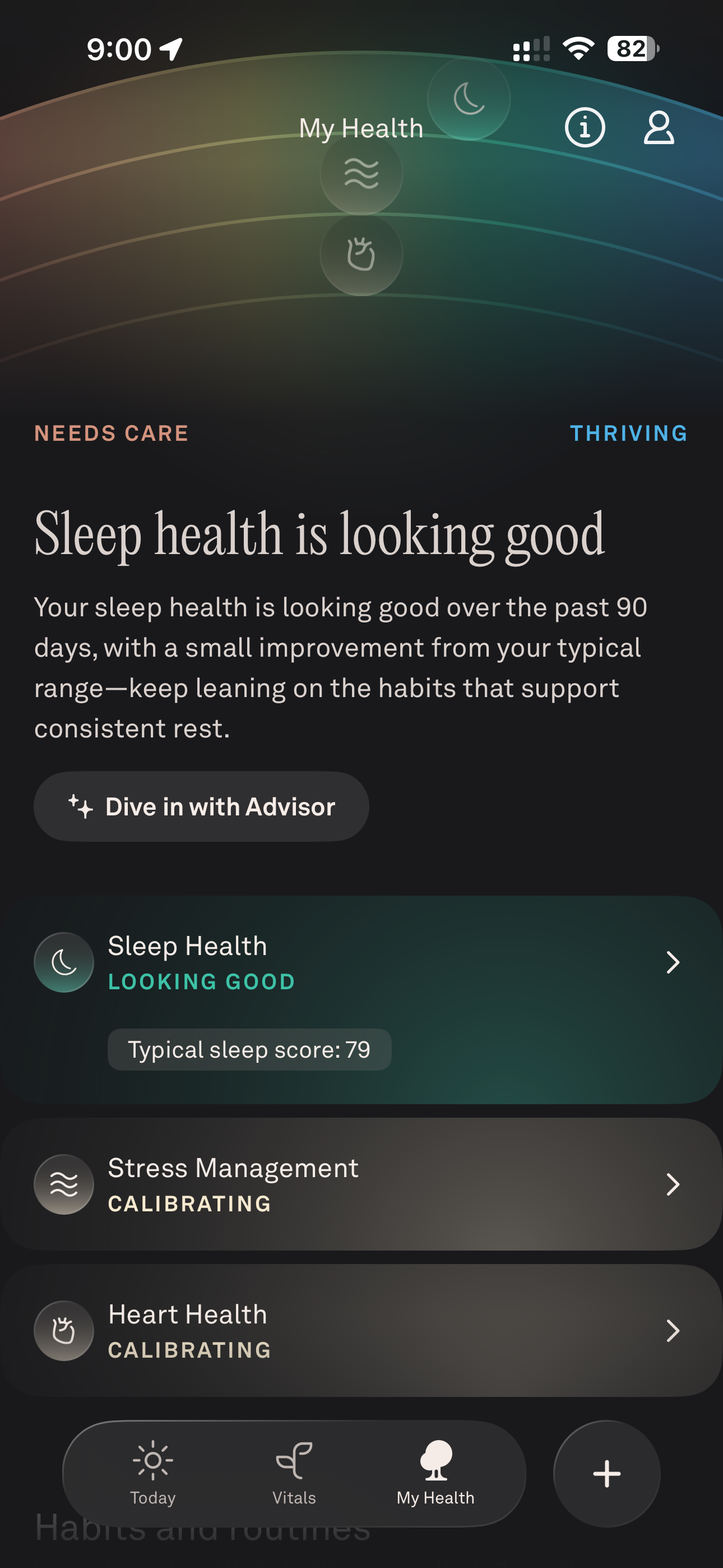Open the info icon
723x1568 pixels.
coord(584,128)
